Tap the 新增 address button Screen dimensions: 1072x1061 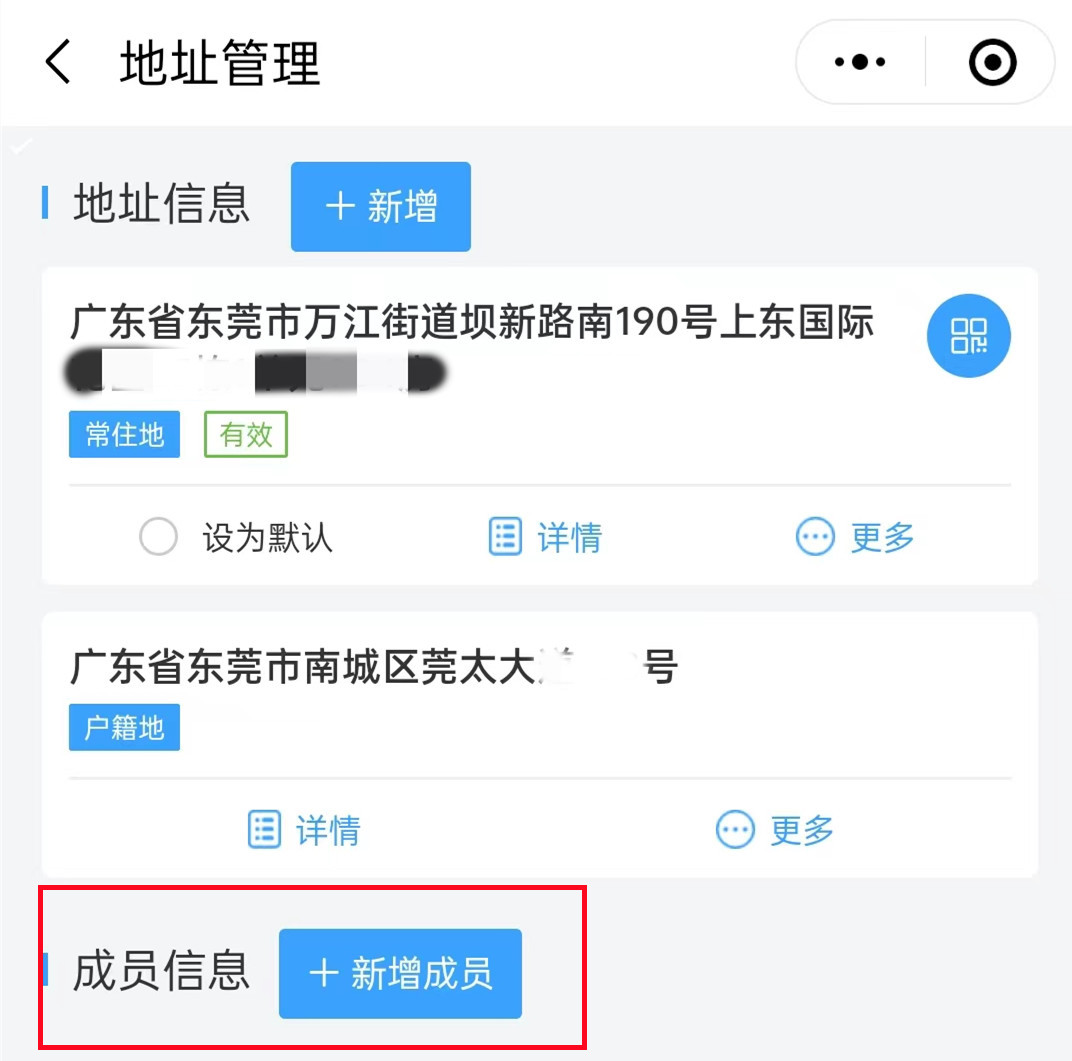380,207
